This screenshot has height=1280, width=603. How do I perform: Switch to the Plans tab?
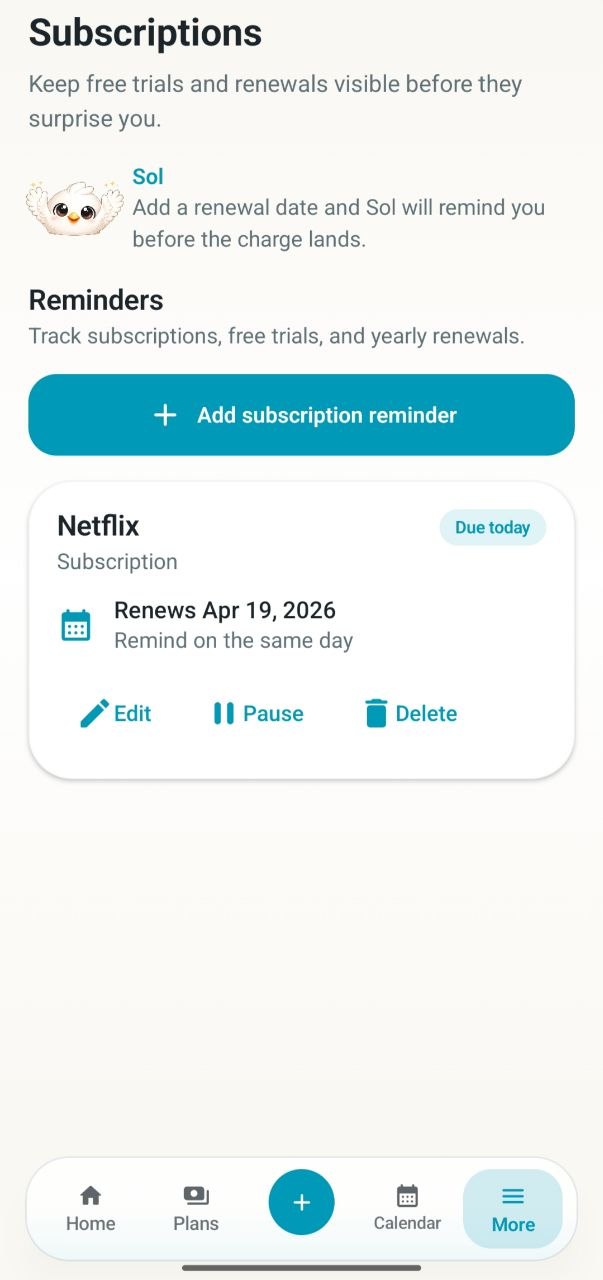coord(196,1208)
